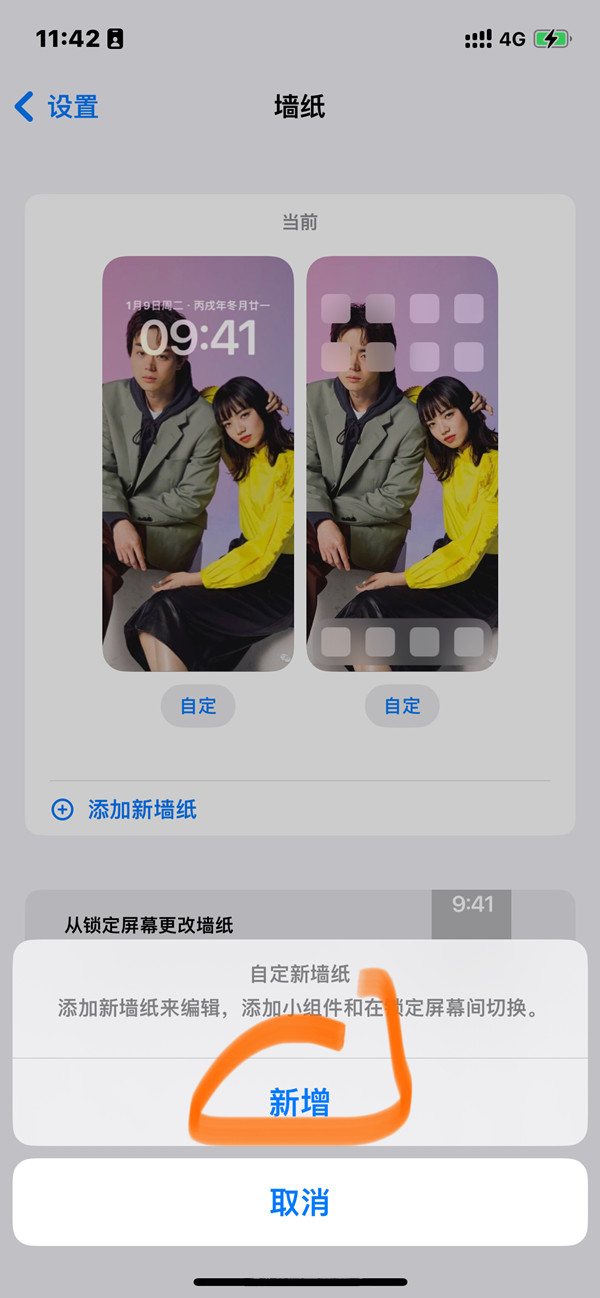600x1298 pixels.
Task: Tap 自定 under the home screen preview
Action: (402, 706)
